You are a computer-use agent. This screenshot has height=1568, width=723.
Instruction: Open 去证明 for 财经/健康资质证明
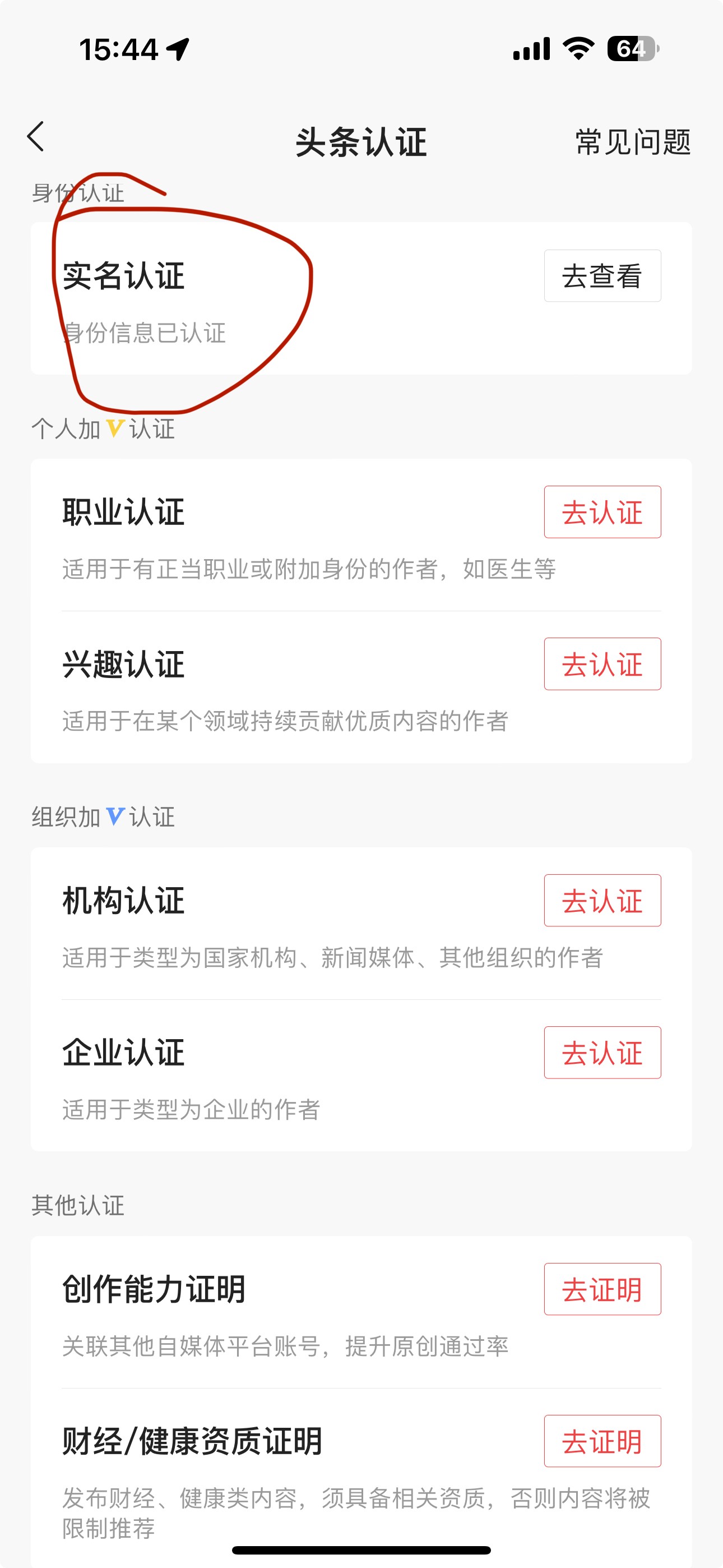(602, 1441)
